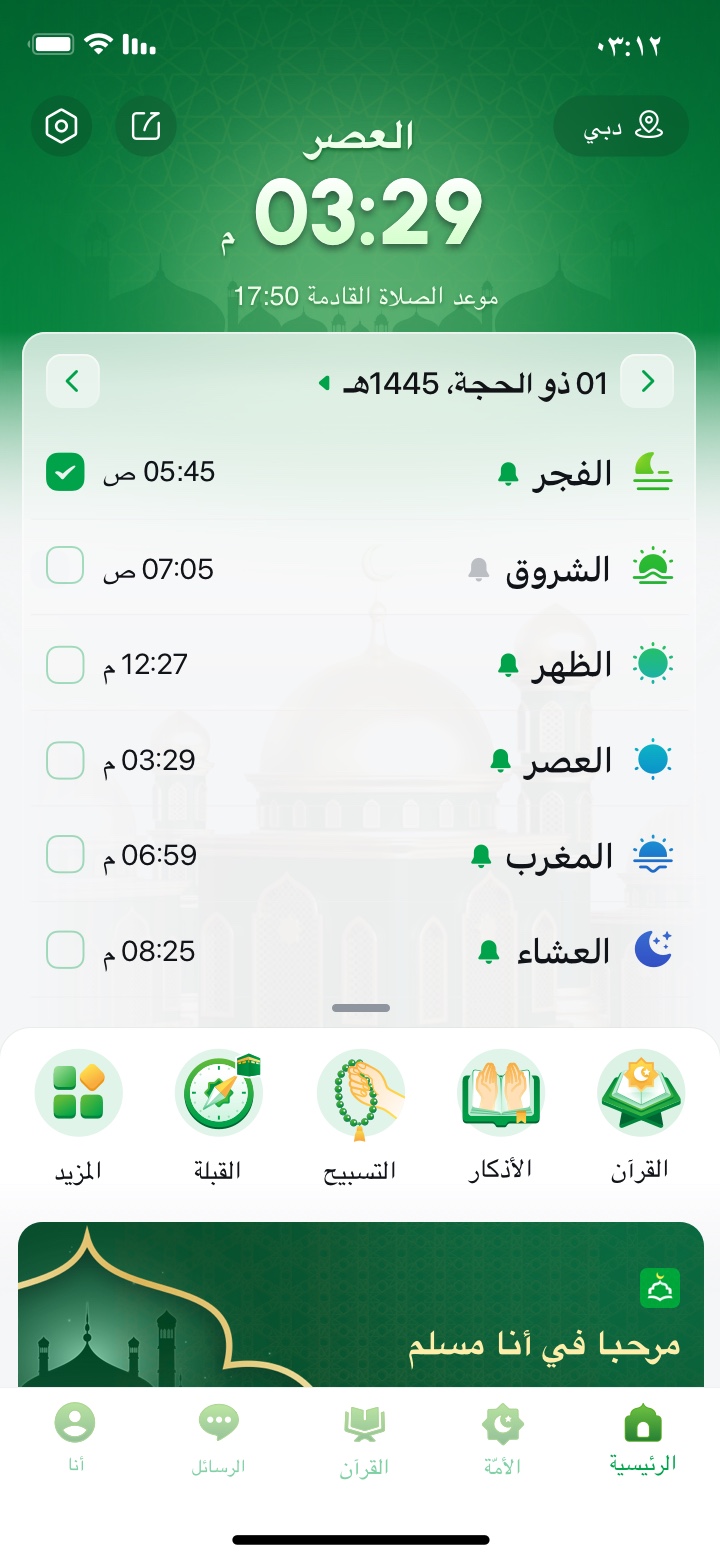The image size is (720, 1560).
Task: Tick the العشاء prayer checkbox
Action: 66,951
